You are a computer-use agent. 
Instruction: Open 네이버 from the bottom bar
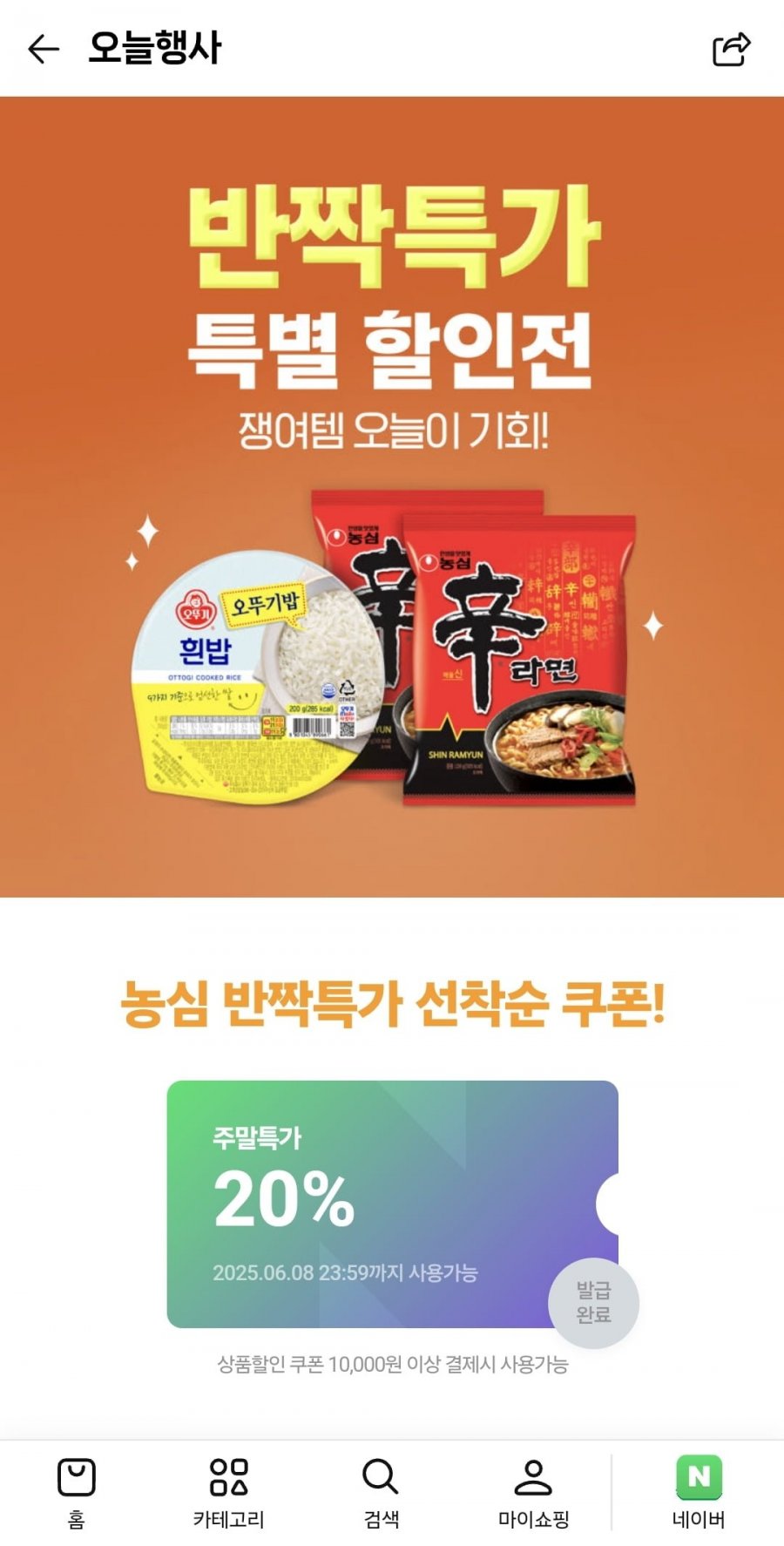coord(699,1492)
